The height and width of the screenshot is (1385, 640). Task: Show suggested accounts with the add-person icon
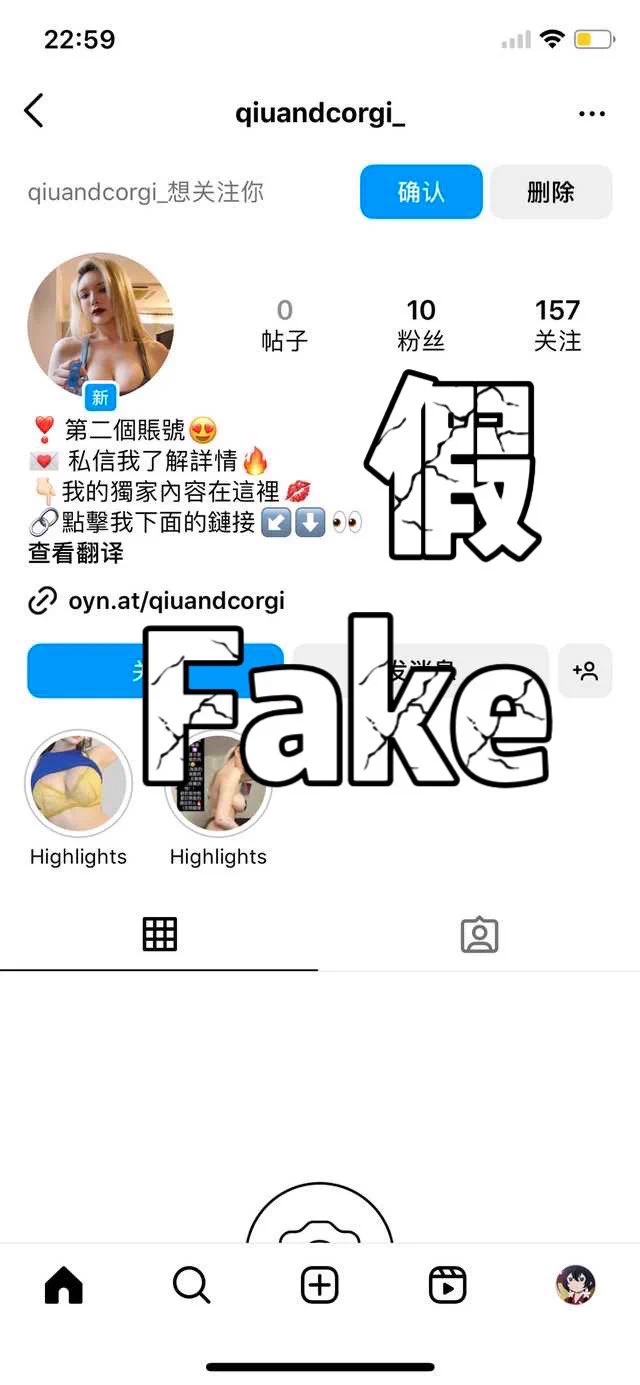pyautogui.click(x=585, y=671)
